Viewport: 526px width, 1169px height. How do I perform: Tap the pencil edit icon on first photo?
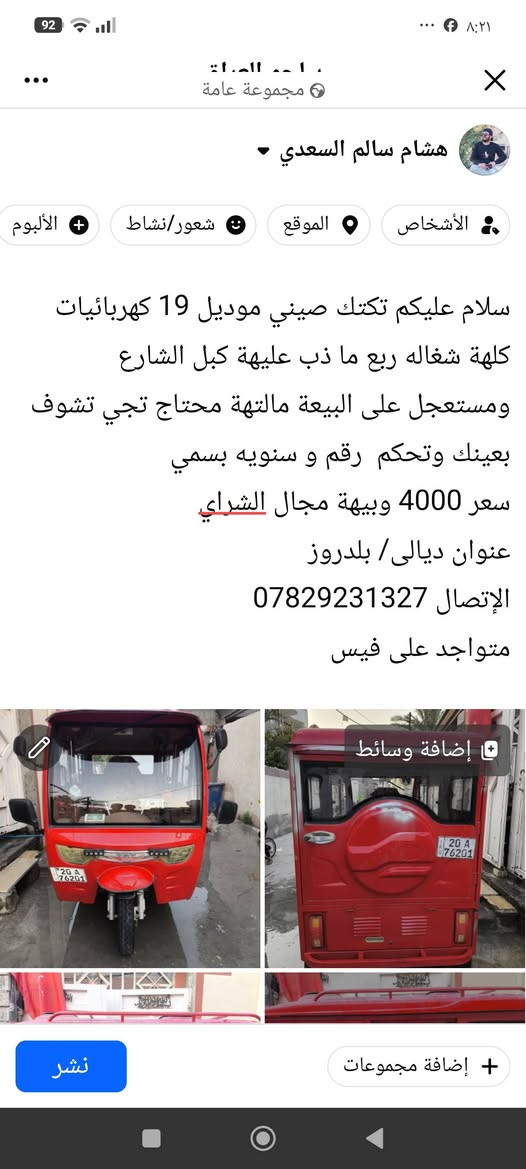tap(37, 747)
